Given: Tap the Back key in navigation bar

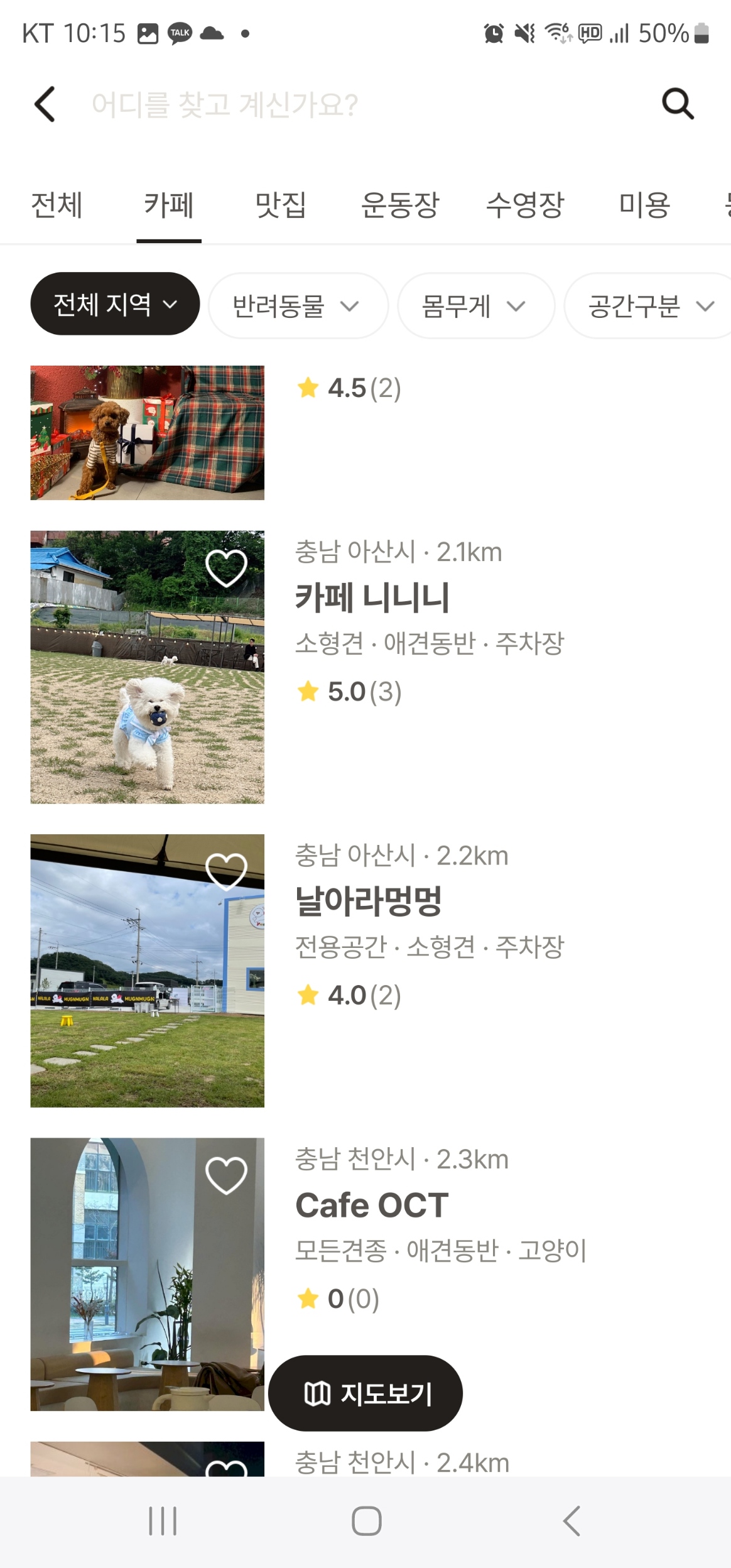Looking at the screenshot, I should 570,1520.
